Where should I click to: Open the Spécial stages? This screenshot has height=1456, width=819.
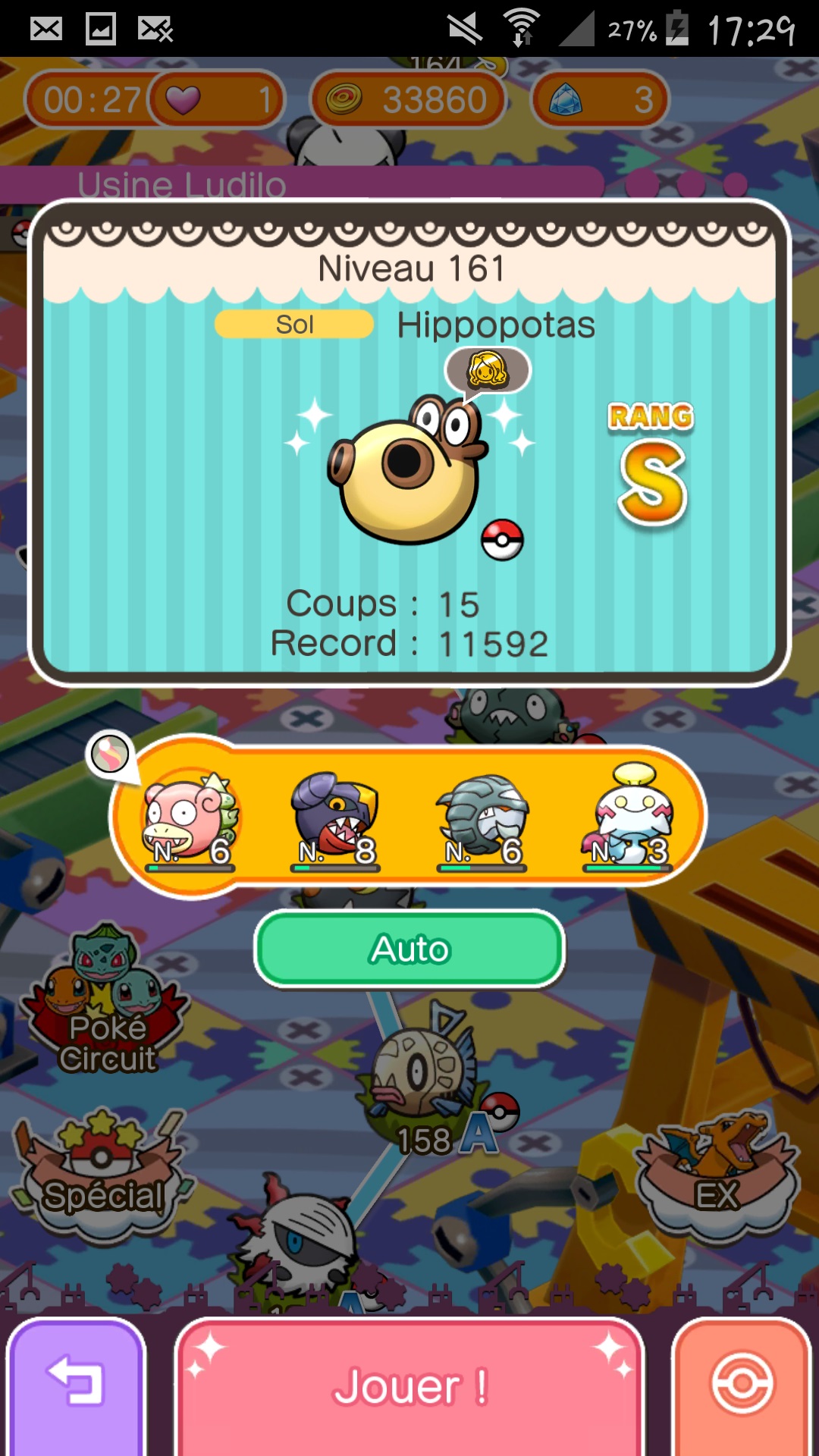click(x=102, y=1175)
